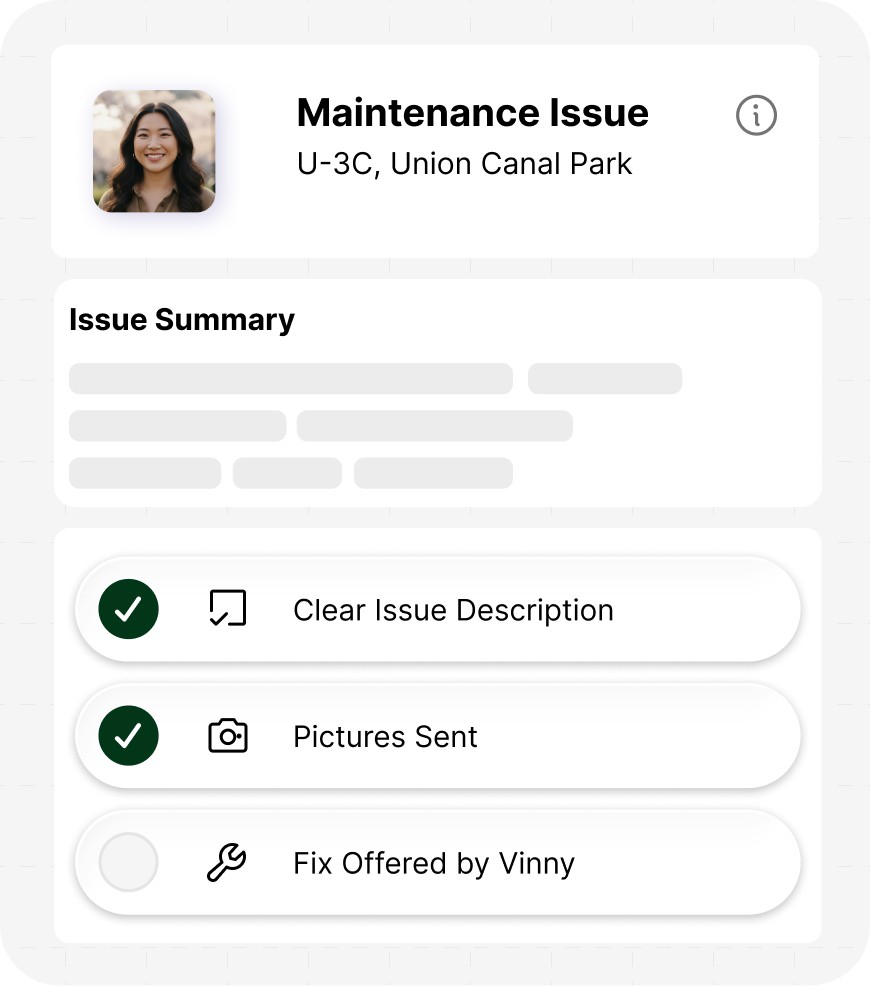Click the green checkmark icon for Pictures Sent

click(128, 735)
